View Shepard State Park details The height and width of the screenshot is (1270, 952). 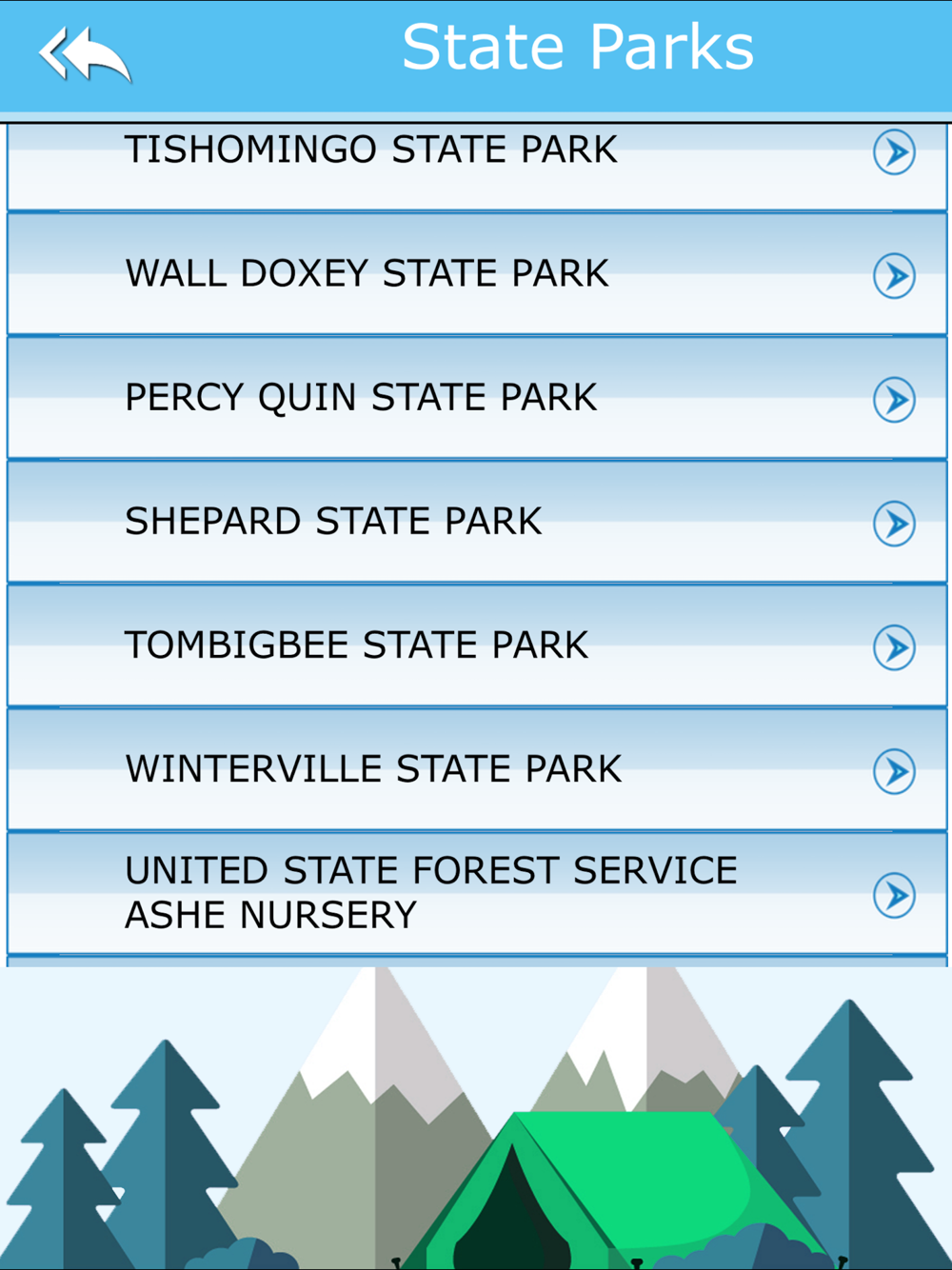[x=477, y=522]
